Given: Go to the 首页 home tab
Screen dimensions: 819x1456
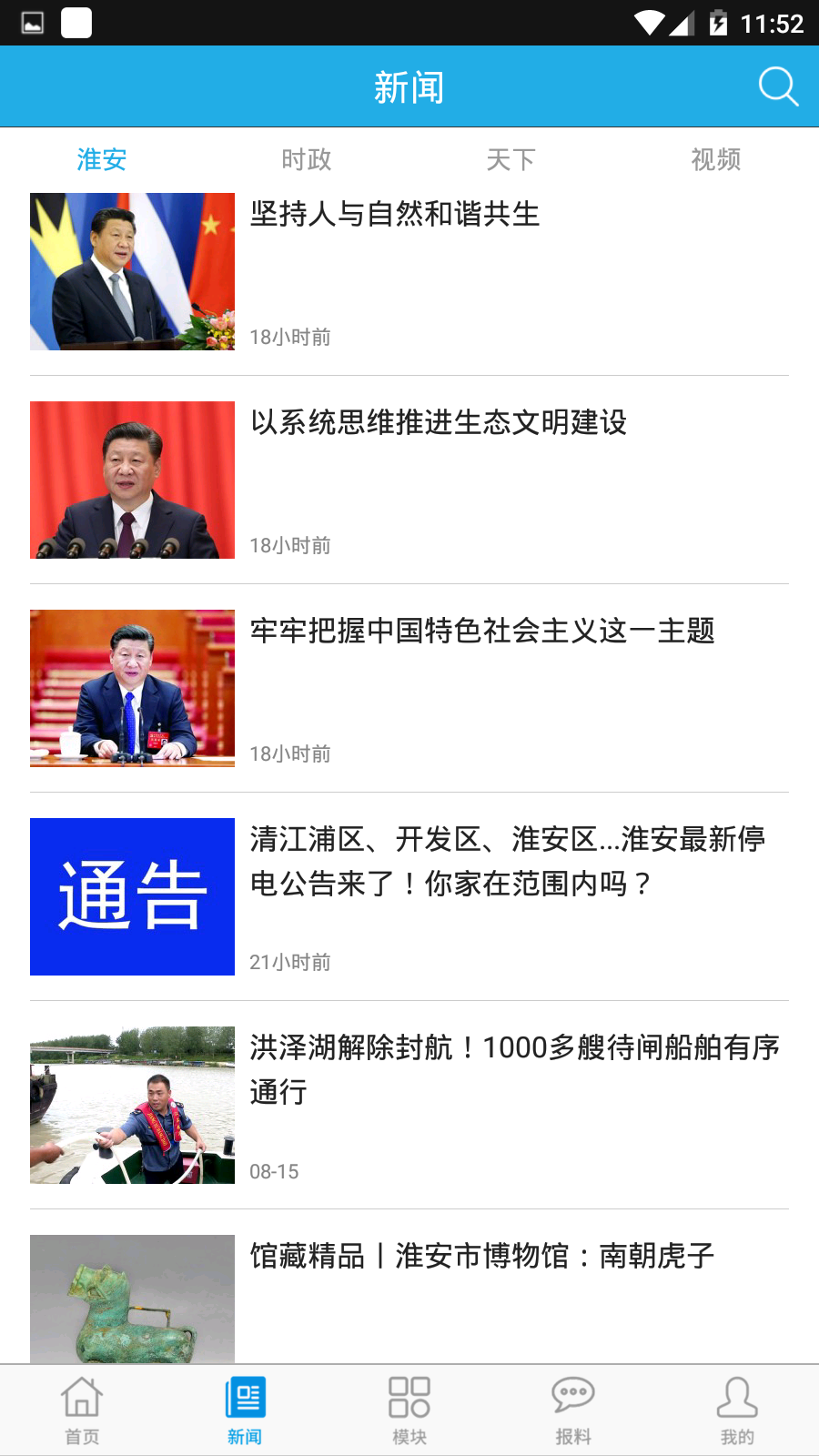Looking at the screenshot, I should pos(82,1410).
